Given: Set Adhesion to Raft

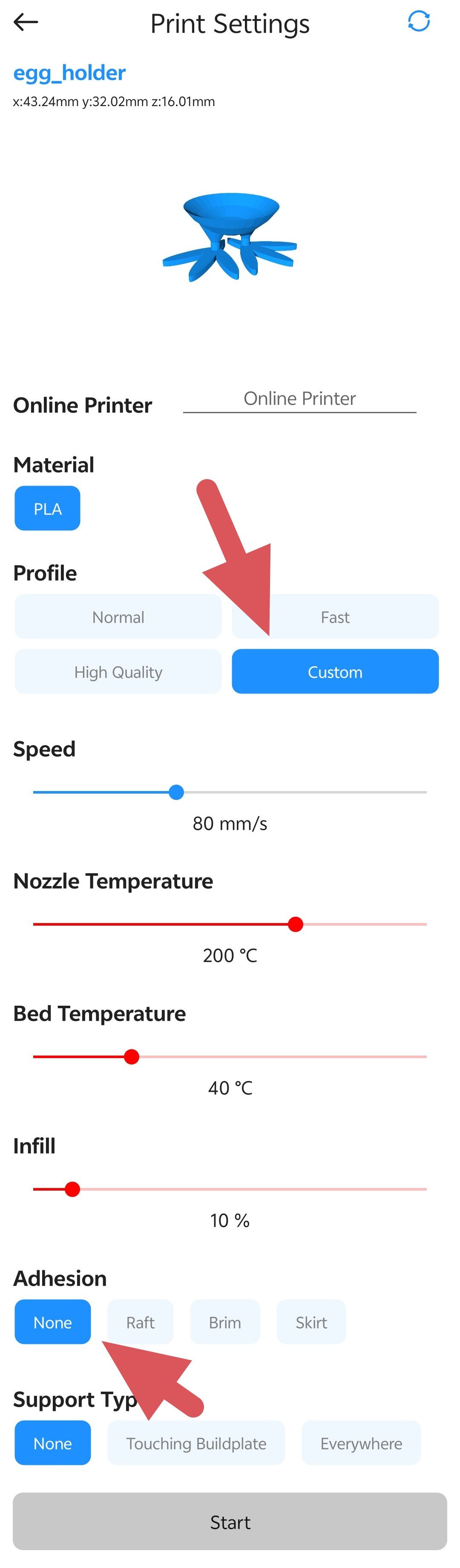Looking at the screenshot, I should [141, 1322].
